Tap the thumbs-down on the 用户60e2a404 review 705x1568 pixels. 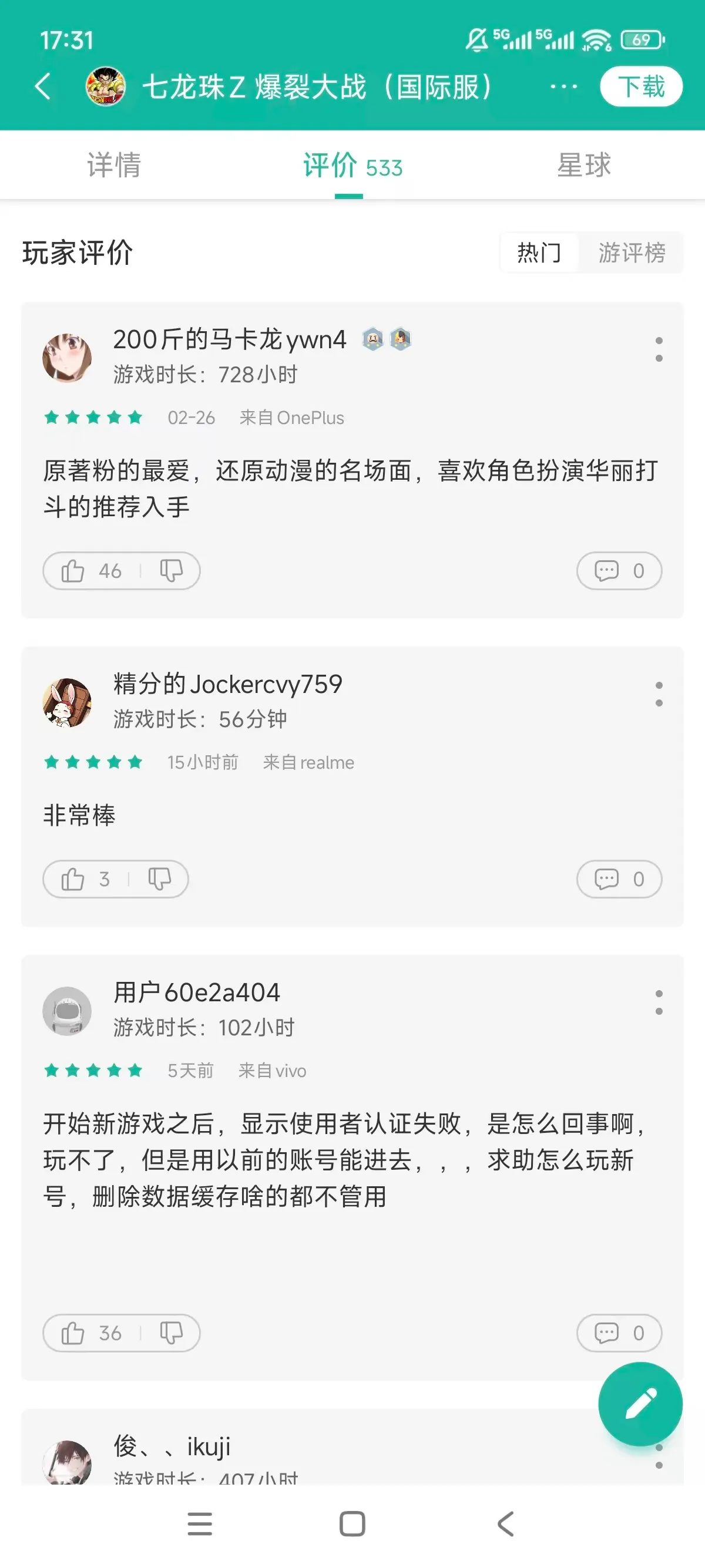(x=171, y=1333)
